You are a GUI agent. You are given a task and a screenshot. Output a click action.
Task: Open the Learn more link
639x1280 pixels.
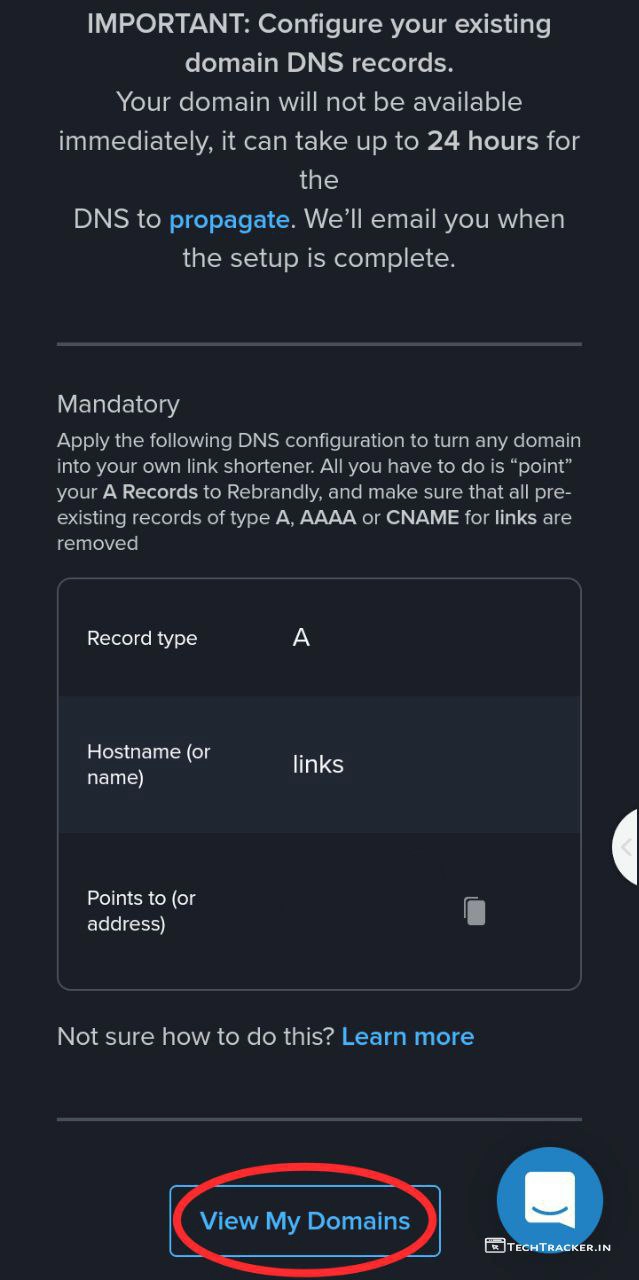click(x=407, y=1037)
